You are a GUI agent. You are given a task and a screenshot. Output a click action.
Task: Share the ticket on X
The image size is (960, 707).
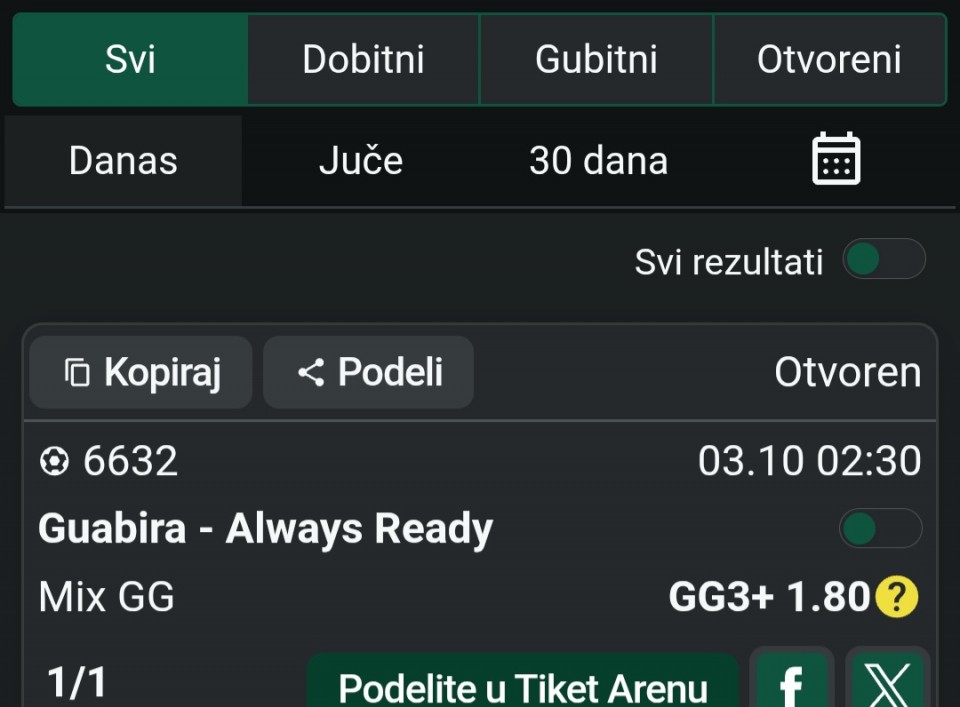[x=887, y=685]
